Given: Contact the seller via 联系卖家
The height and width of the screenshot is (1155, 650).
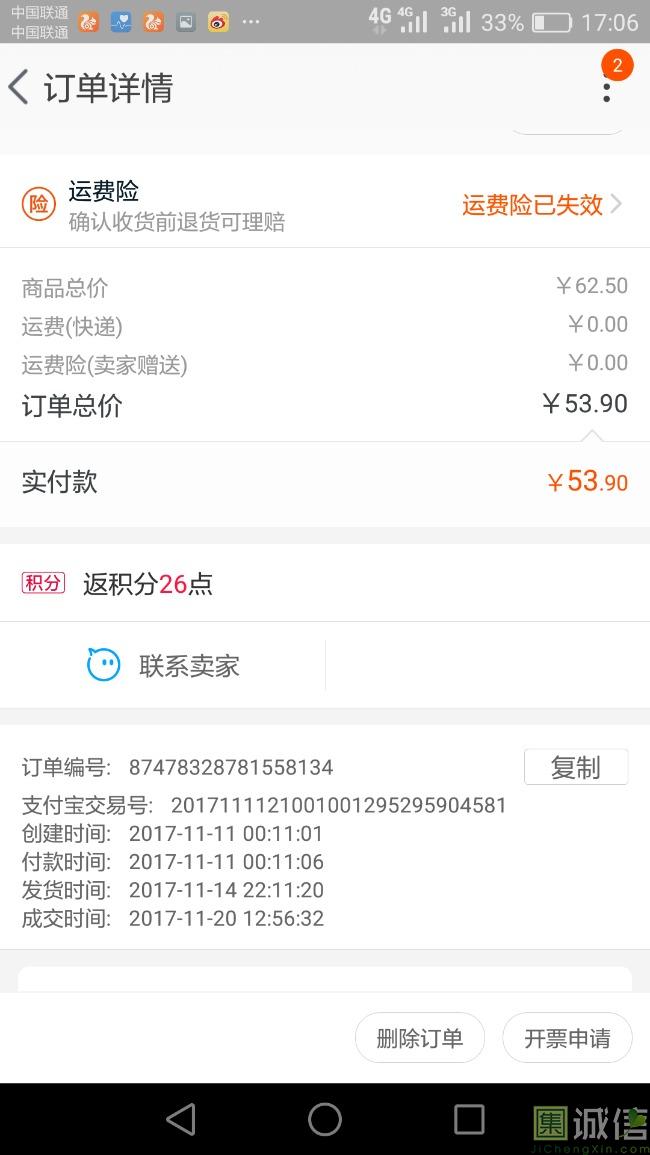Looking at the screenshot, I should tap(163, 665).
